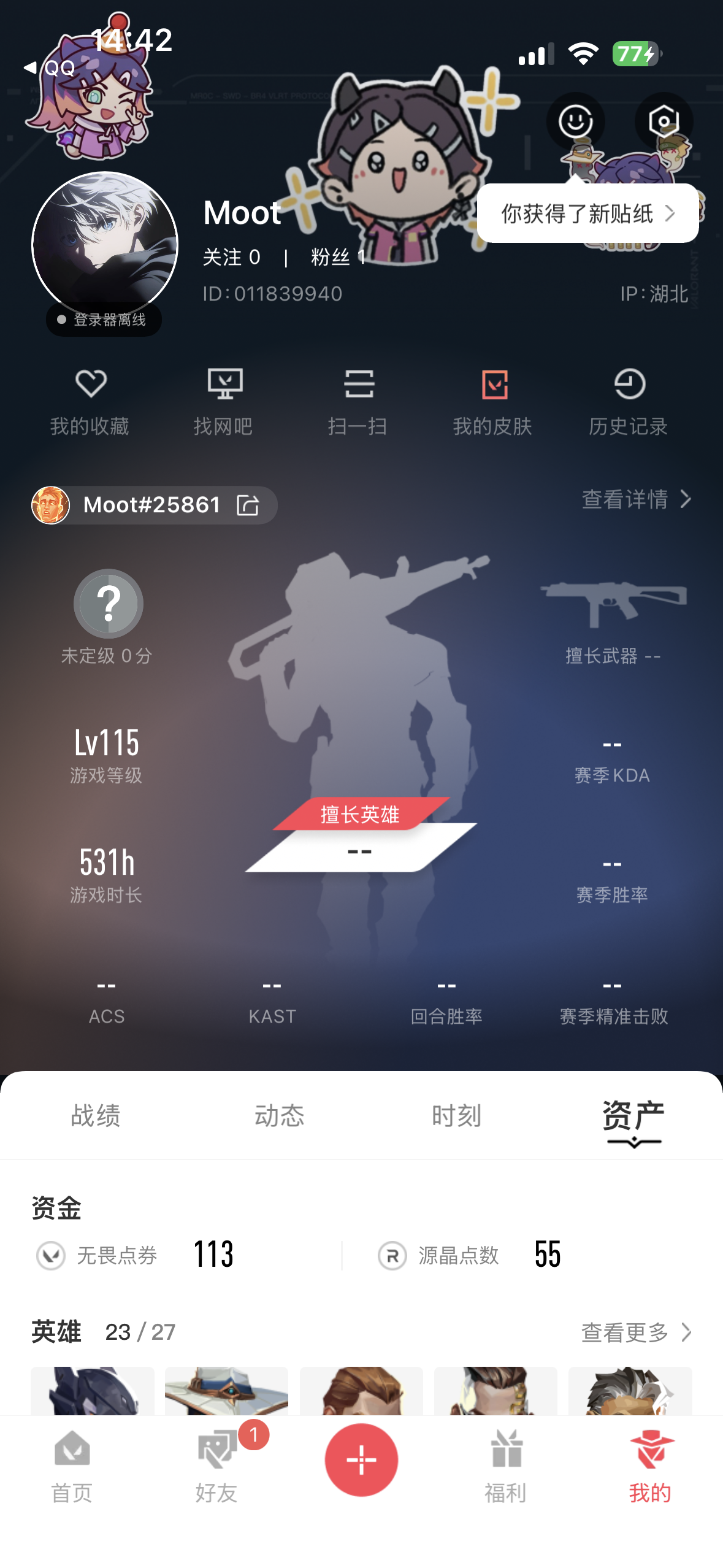Go to the 首页 home tab
723x1568 pixels.
72,1466
